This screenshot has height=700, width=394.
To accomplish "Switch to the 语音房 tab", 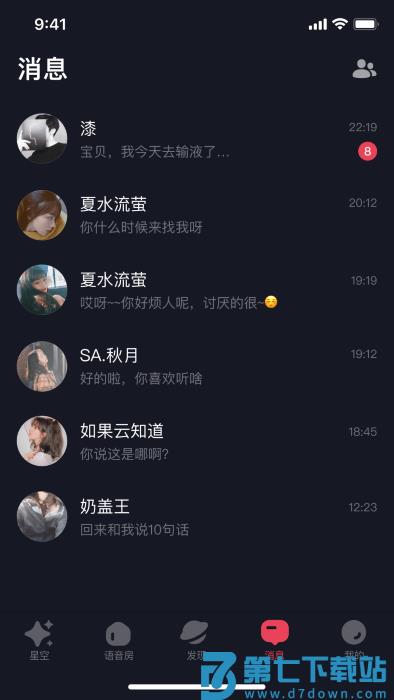I will pos(118,640).
